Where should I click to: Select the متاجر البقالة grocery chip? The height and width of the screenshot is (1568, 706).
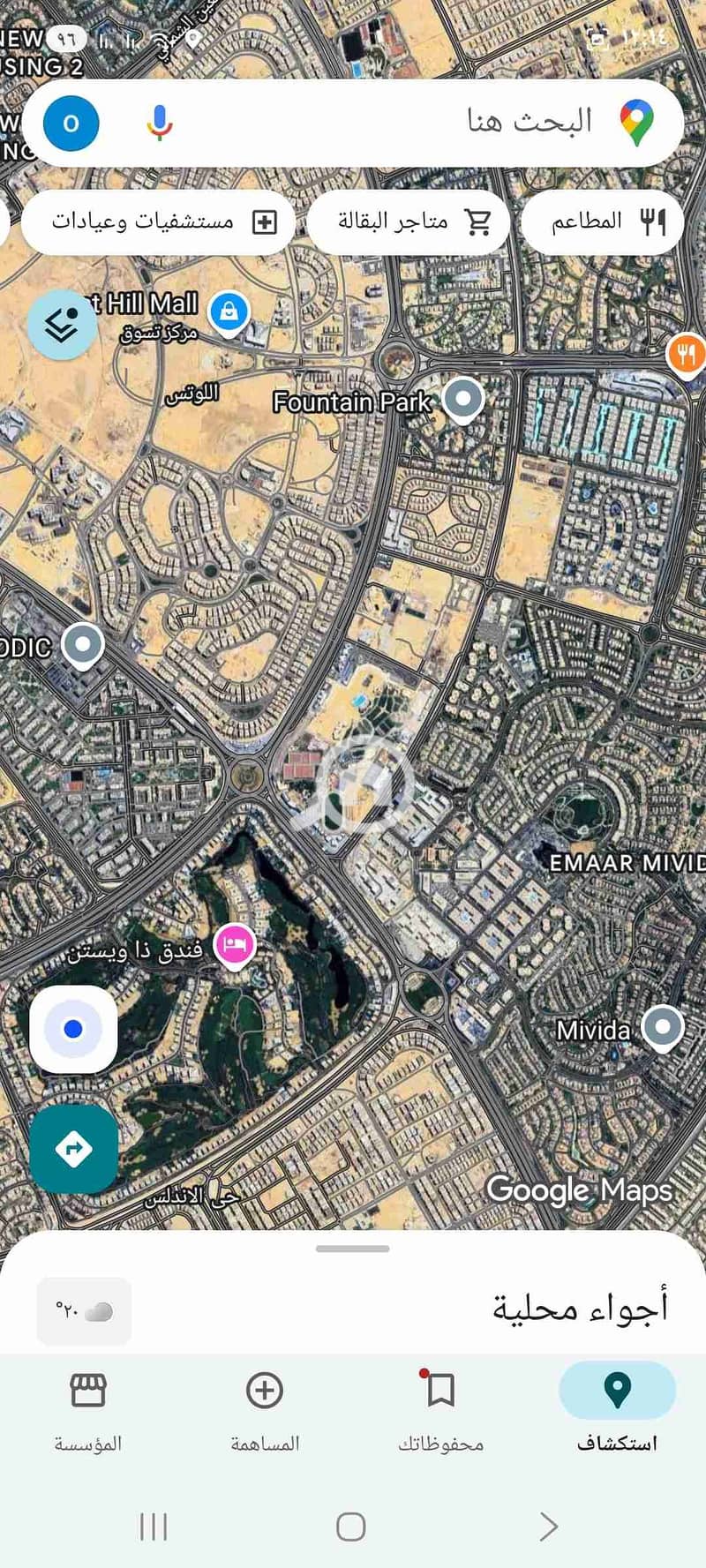(410, 221)
